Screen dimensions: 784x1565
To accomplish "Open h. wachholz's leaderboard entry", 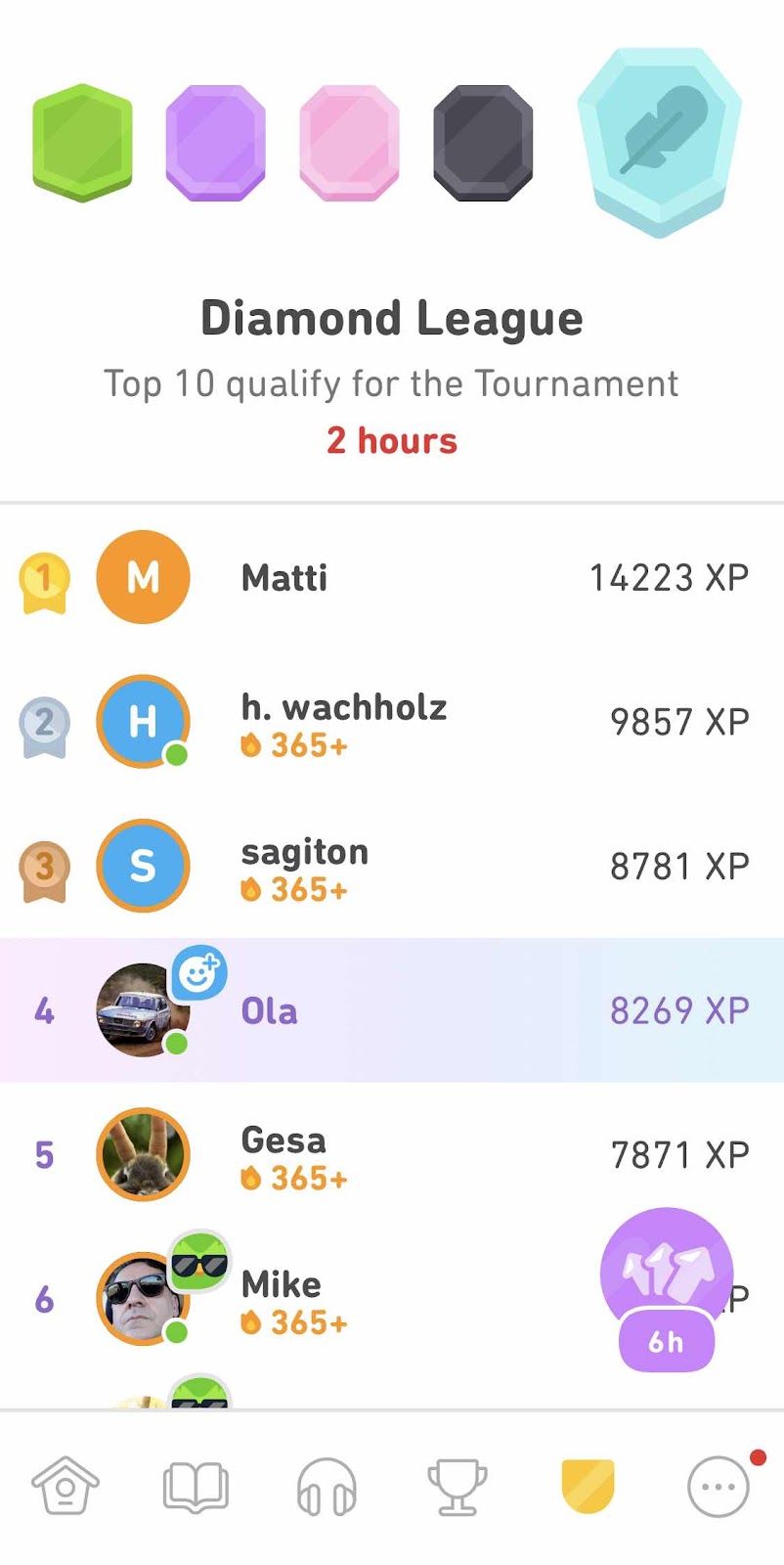I will click(x=391, y=722).
